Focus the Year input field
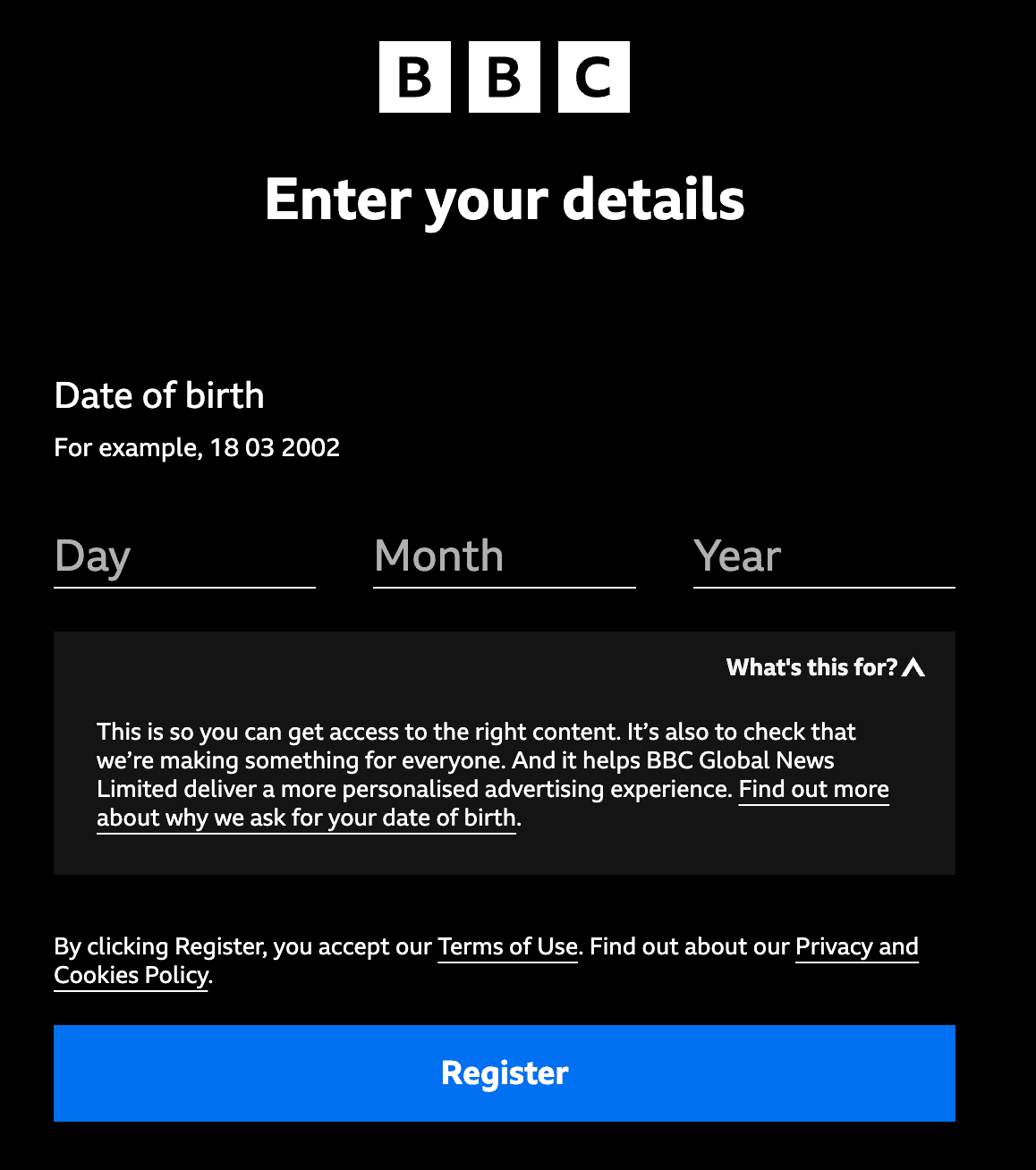 [x=824, y=556]
